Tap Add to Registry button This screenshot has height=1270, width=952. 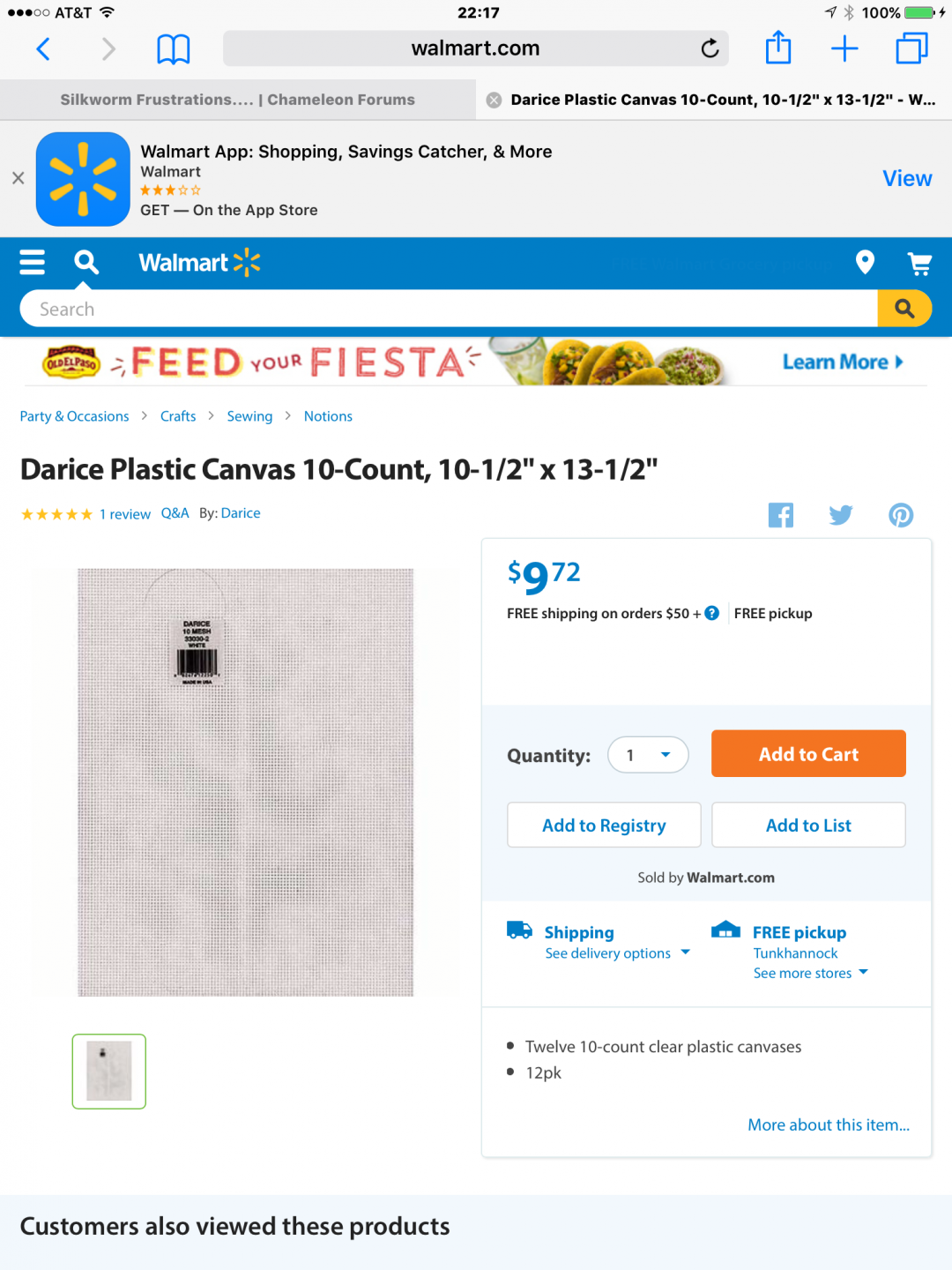click(x=604, y=825)
